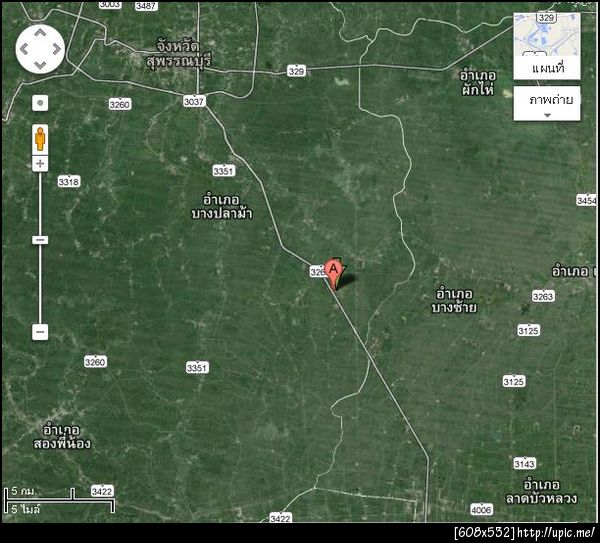Pan the map right with the arrow
Screen dimensions: 600x543
pos(55,48)
